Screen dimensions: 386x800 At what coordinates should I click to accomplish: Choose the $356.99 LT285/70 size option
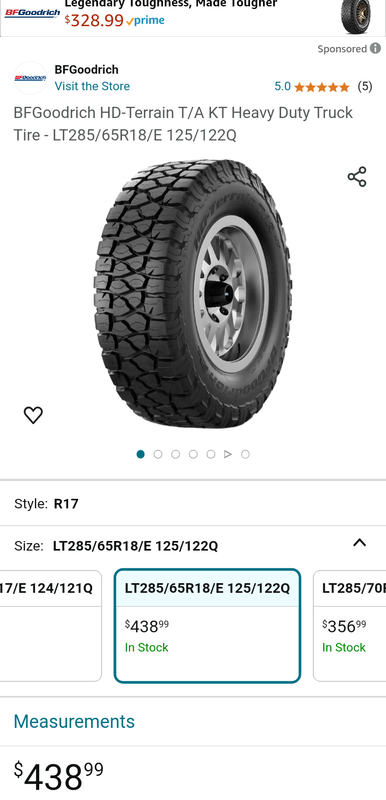pyautogui.click(x=350, y=626)
